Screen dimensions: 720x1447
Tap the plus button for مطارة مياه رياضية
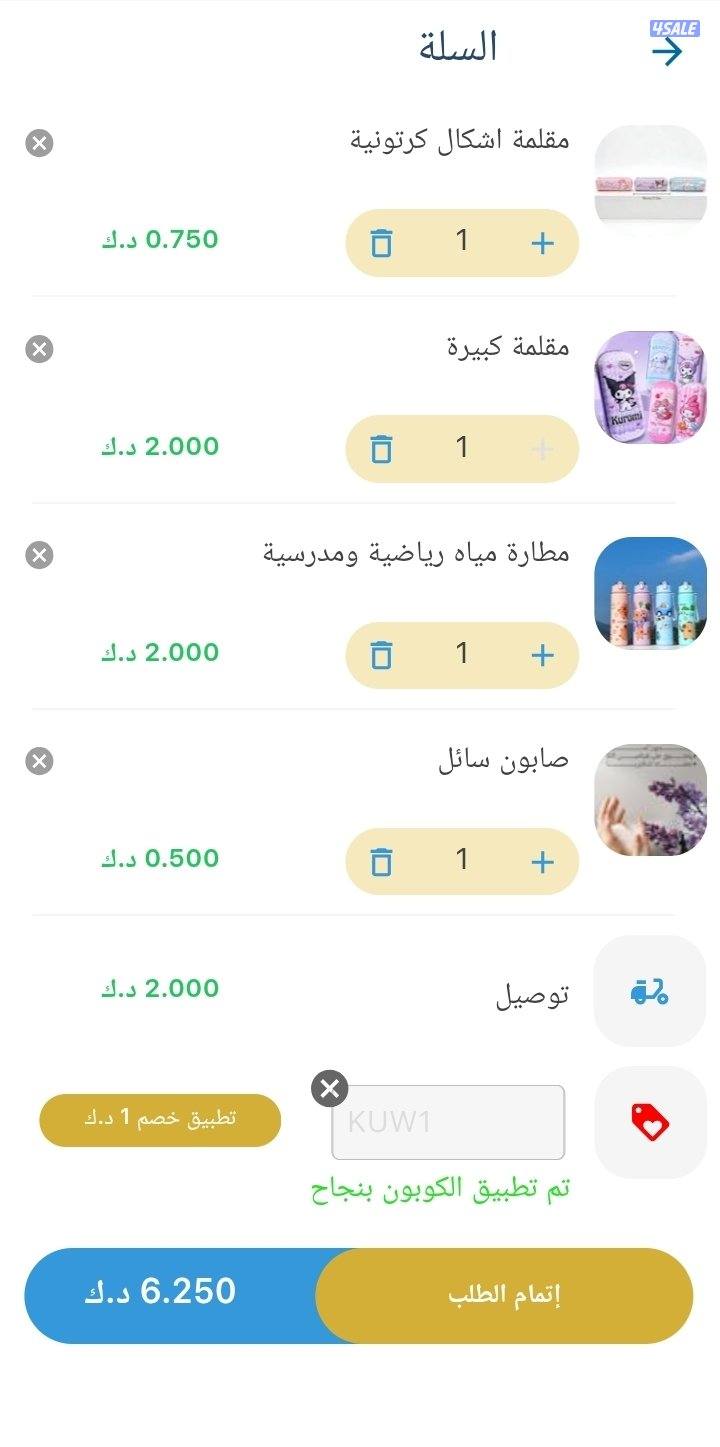pyautogui.click(x=541, y=654)
